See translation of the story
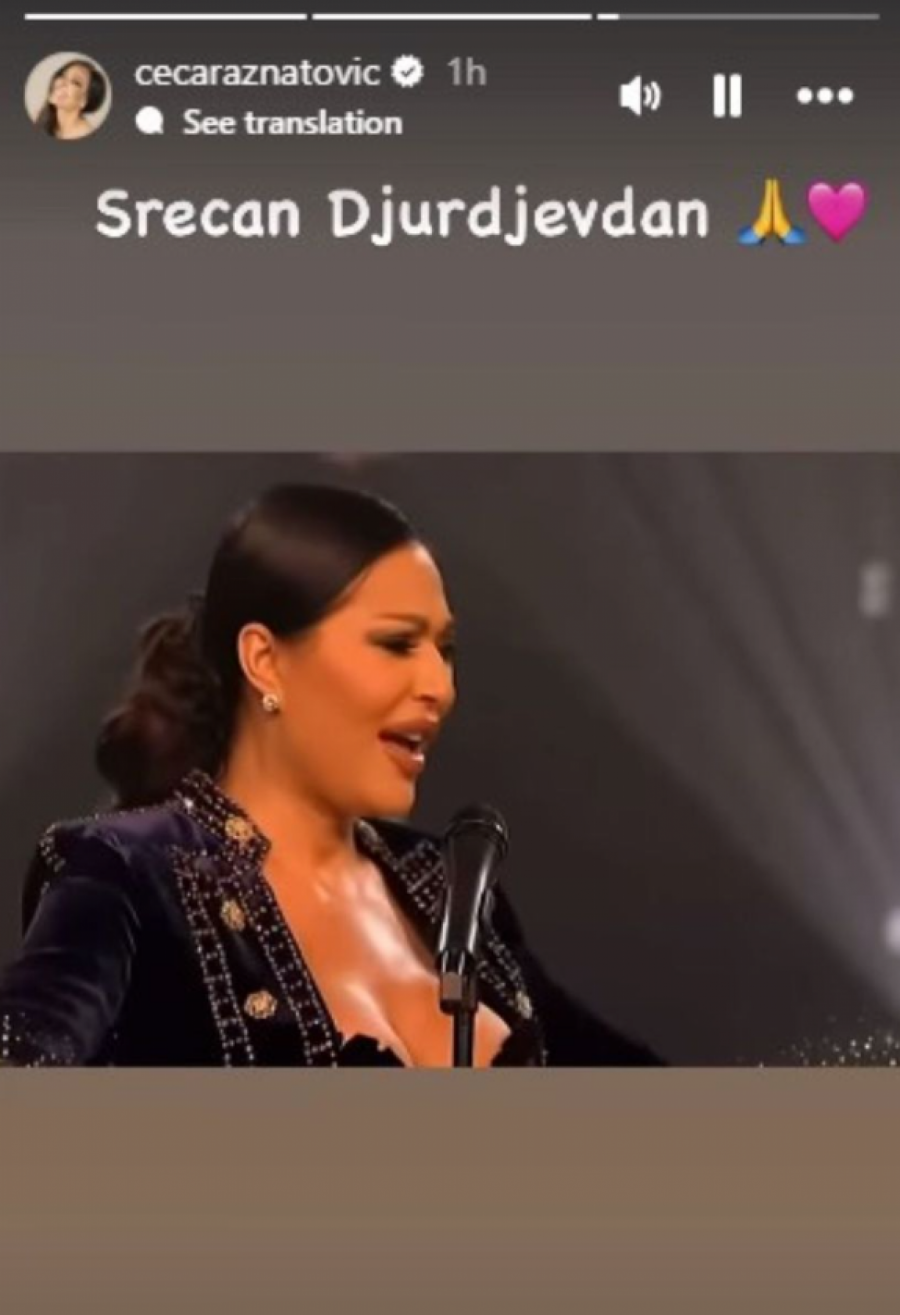The height and width of the screenshot is (1315, 900). (291, 122)
